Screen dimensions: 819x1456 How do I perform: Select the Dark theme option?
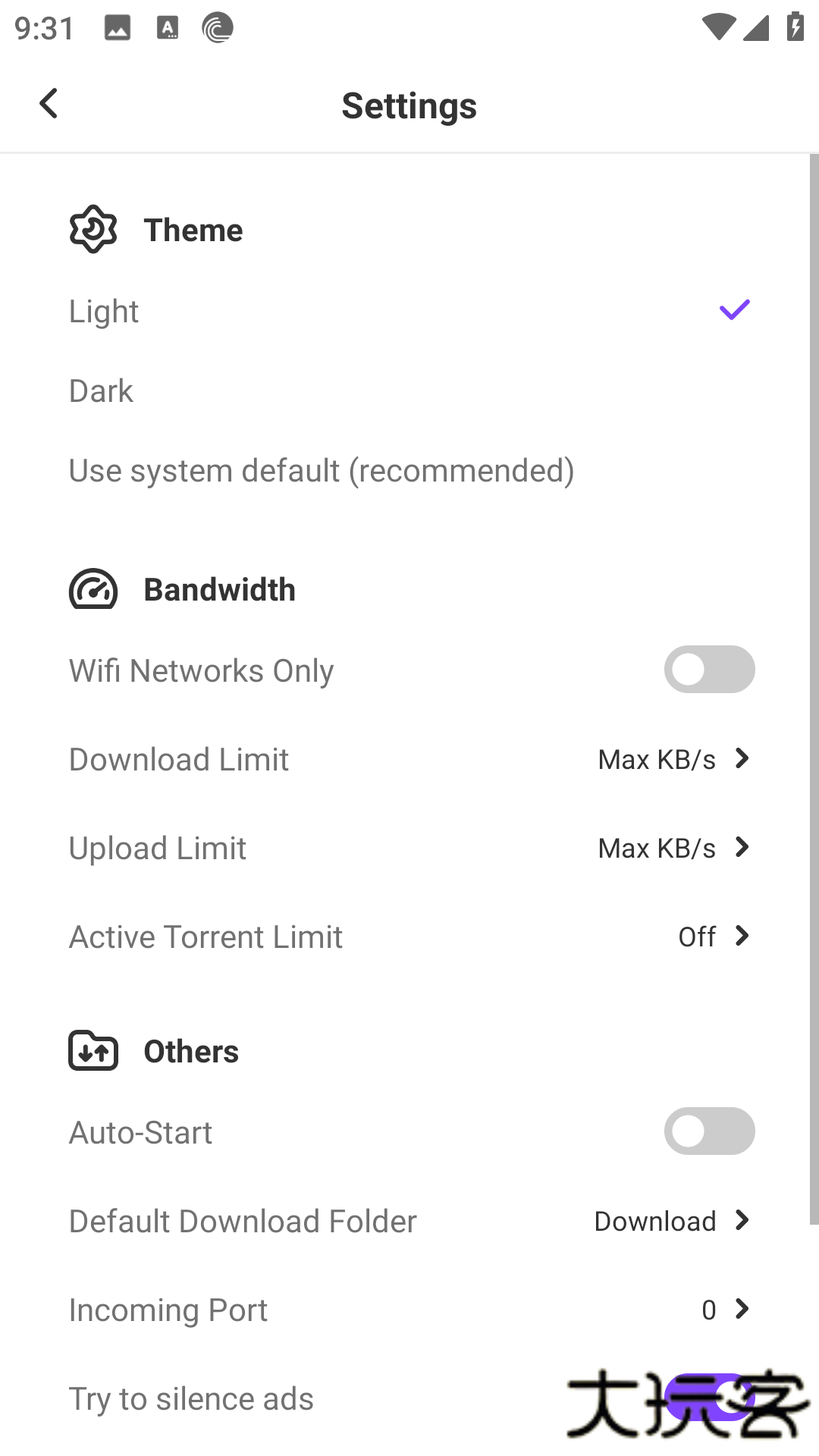point(101,390)
